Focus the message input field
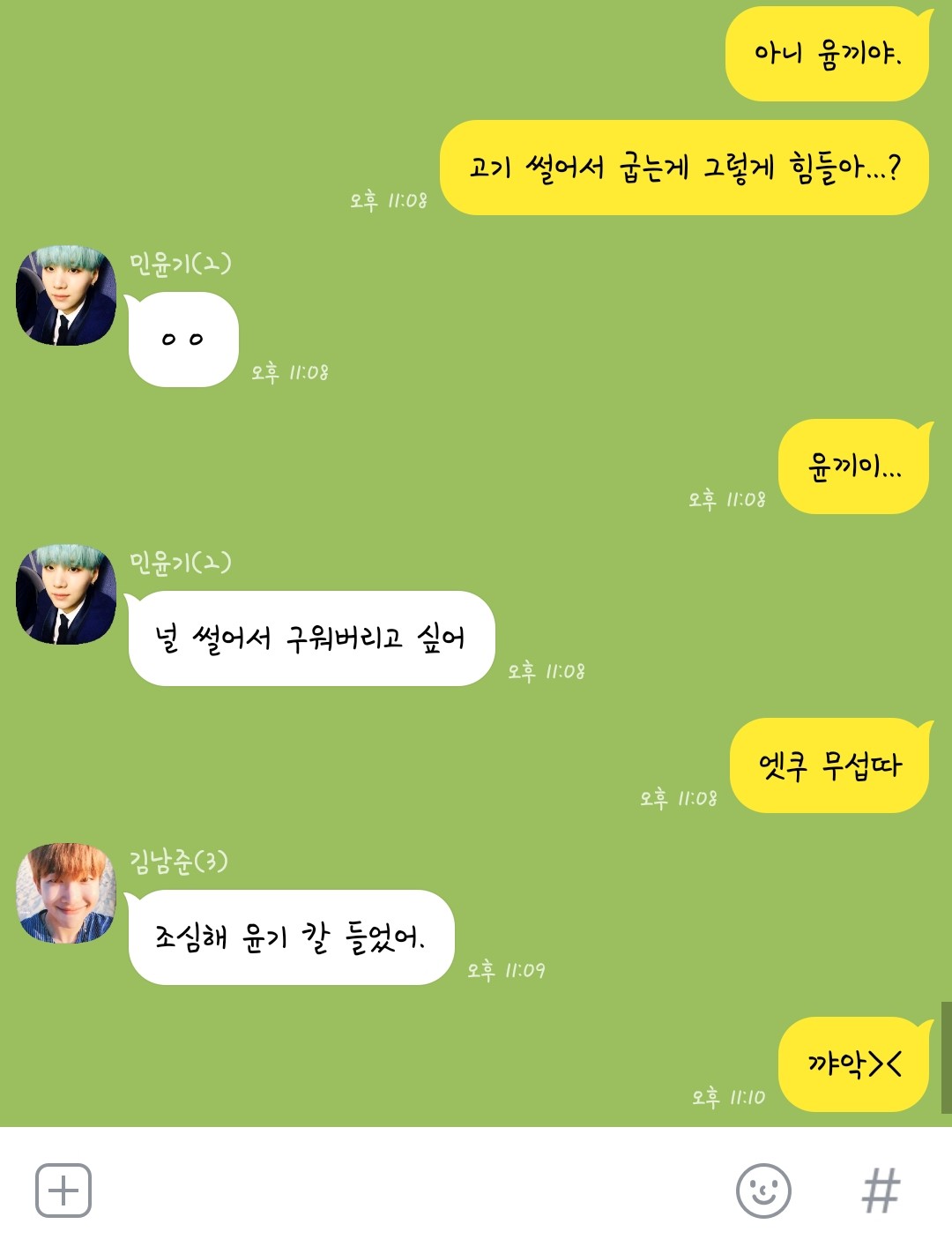Image resolution: width=952 pixels, height=1254 pixels. tap(405, 1191)
